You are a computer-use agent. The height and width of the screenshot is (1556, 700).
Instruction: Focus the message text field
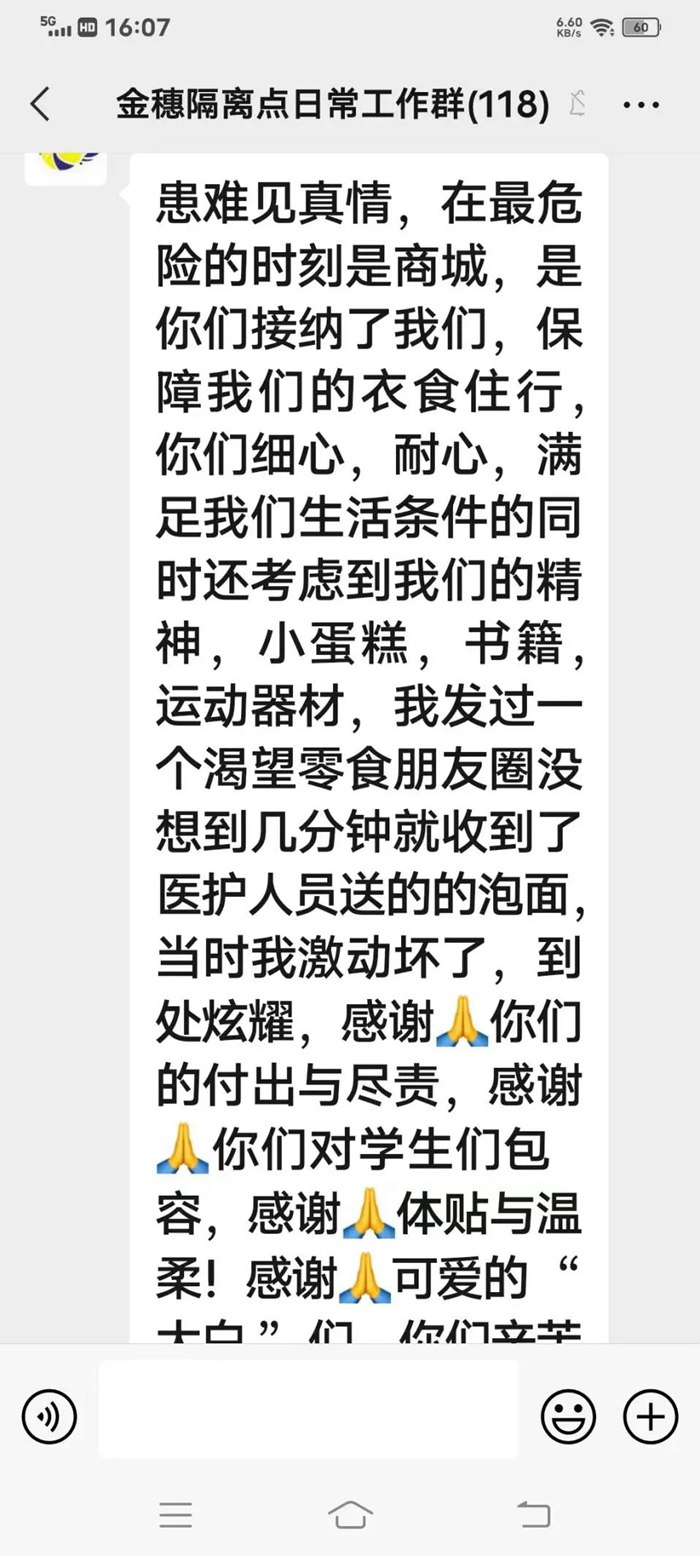[x=308, y=1410]
